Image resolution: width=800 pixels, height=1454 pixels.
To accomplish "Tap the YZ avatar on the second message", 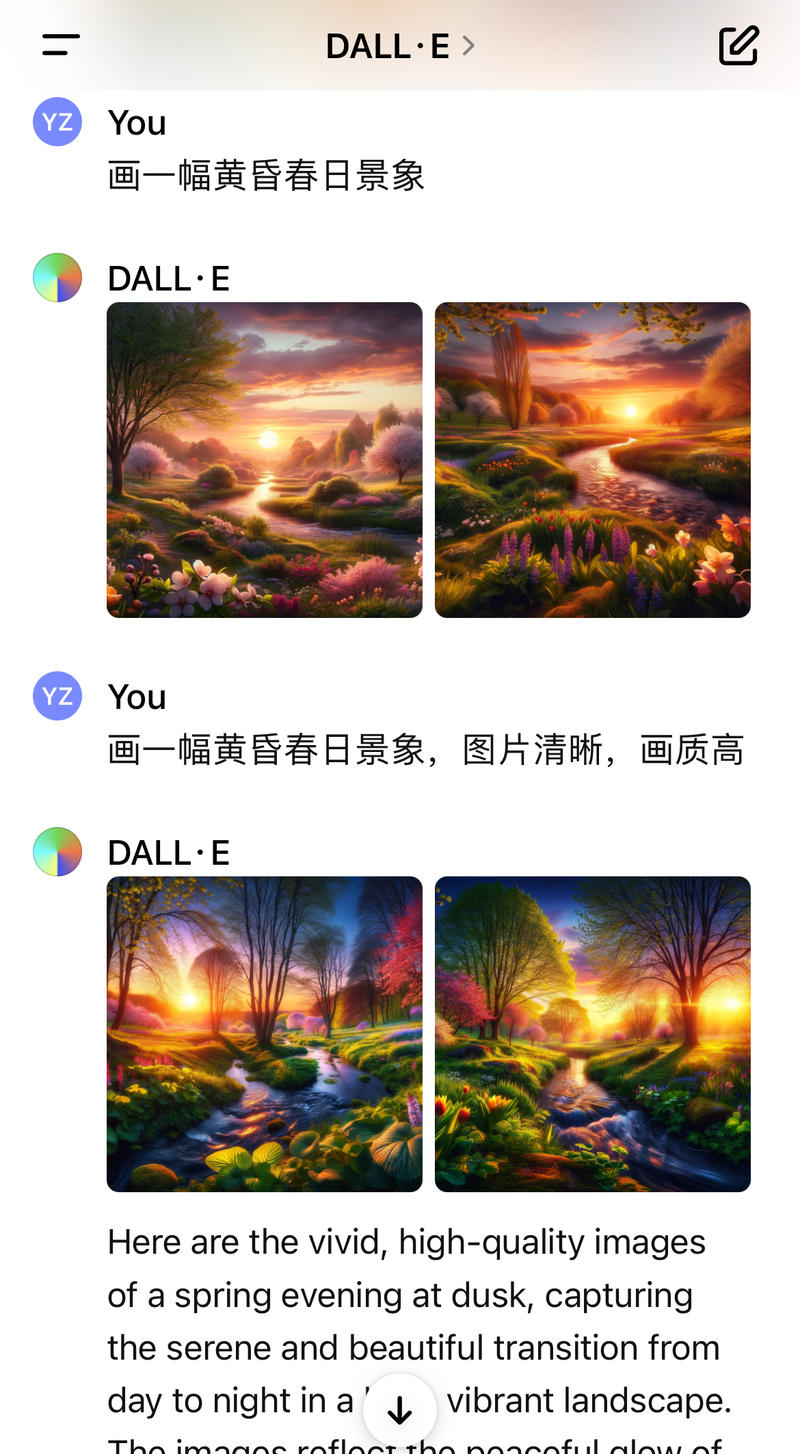I will (x=57, y=695).
